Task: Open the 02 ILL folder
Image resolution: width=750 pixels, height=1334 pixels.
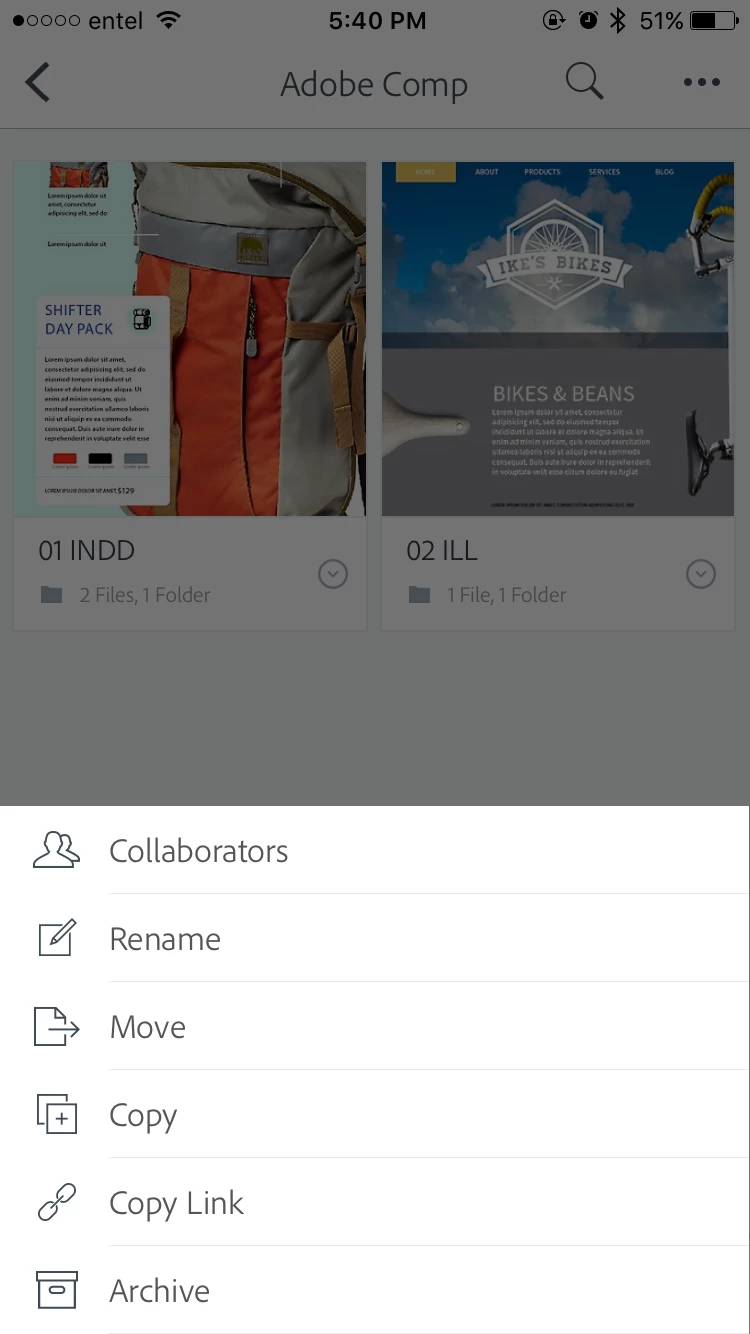Action: 557,340
